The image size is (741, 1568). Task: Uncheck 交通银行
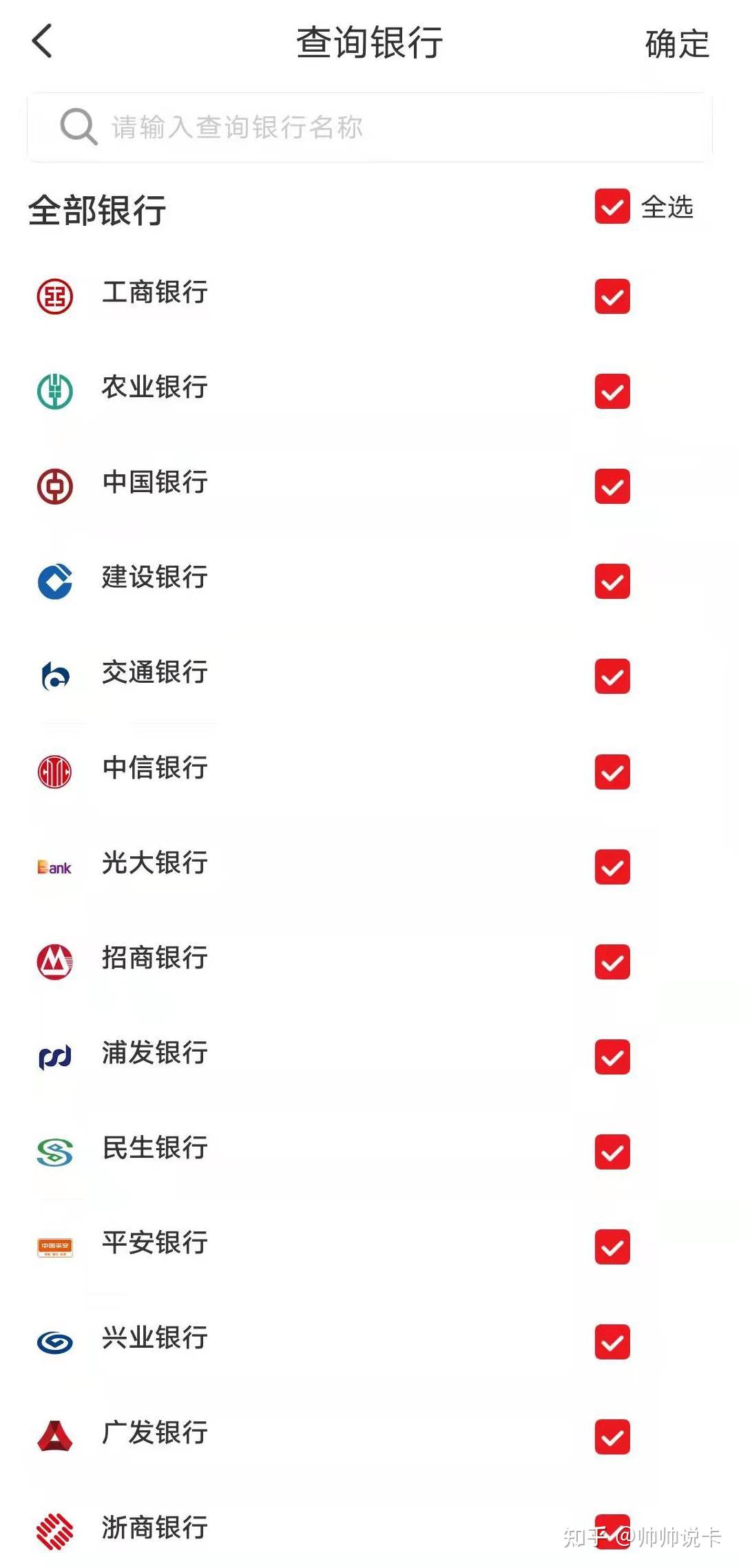pyautogui.click(x=612, y=677)
